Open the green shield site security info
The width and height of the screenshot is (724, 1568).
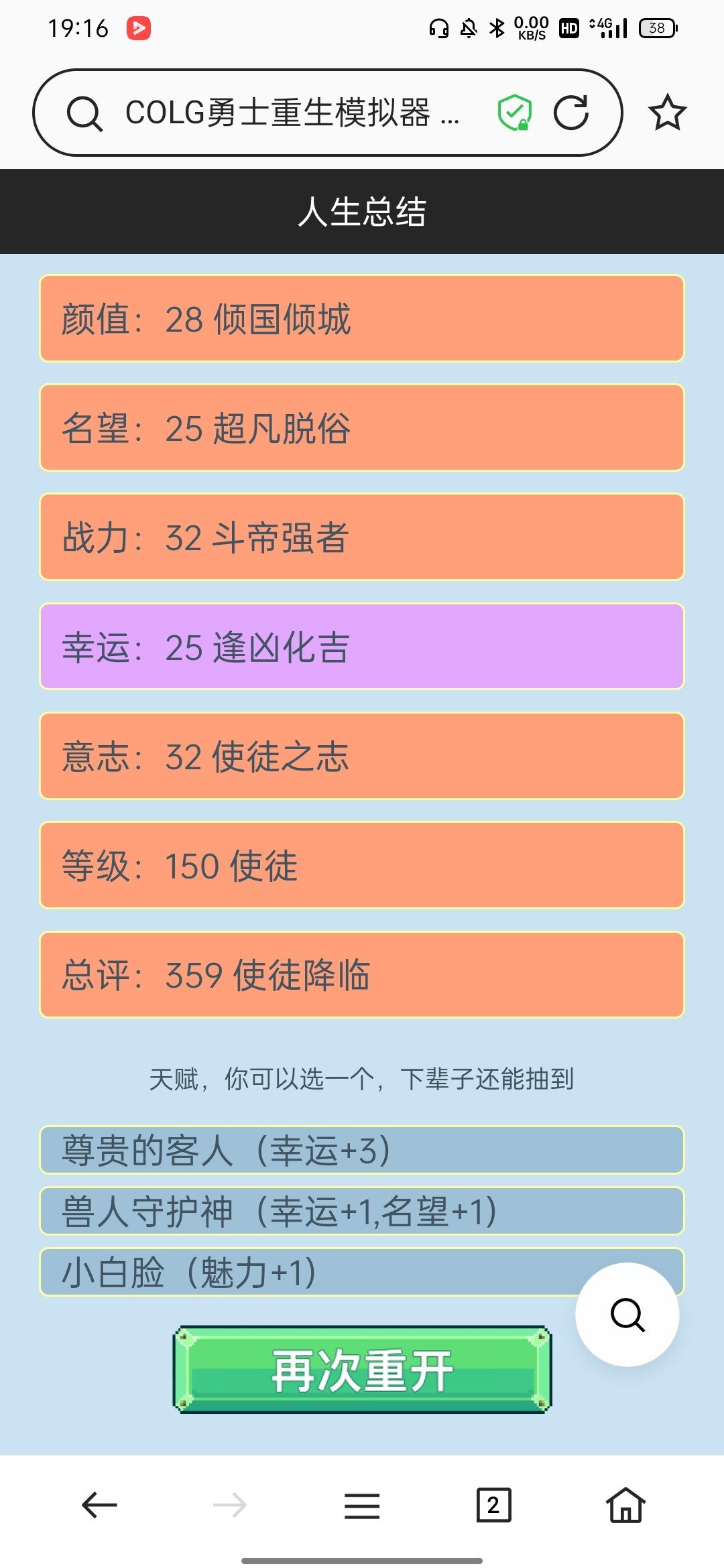pyautogui.click(x=514, y=113)
